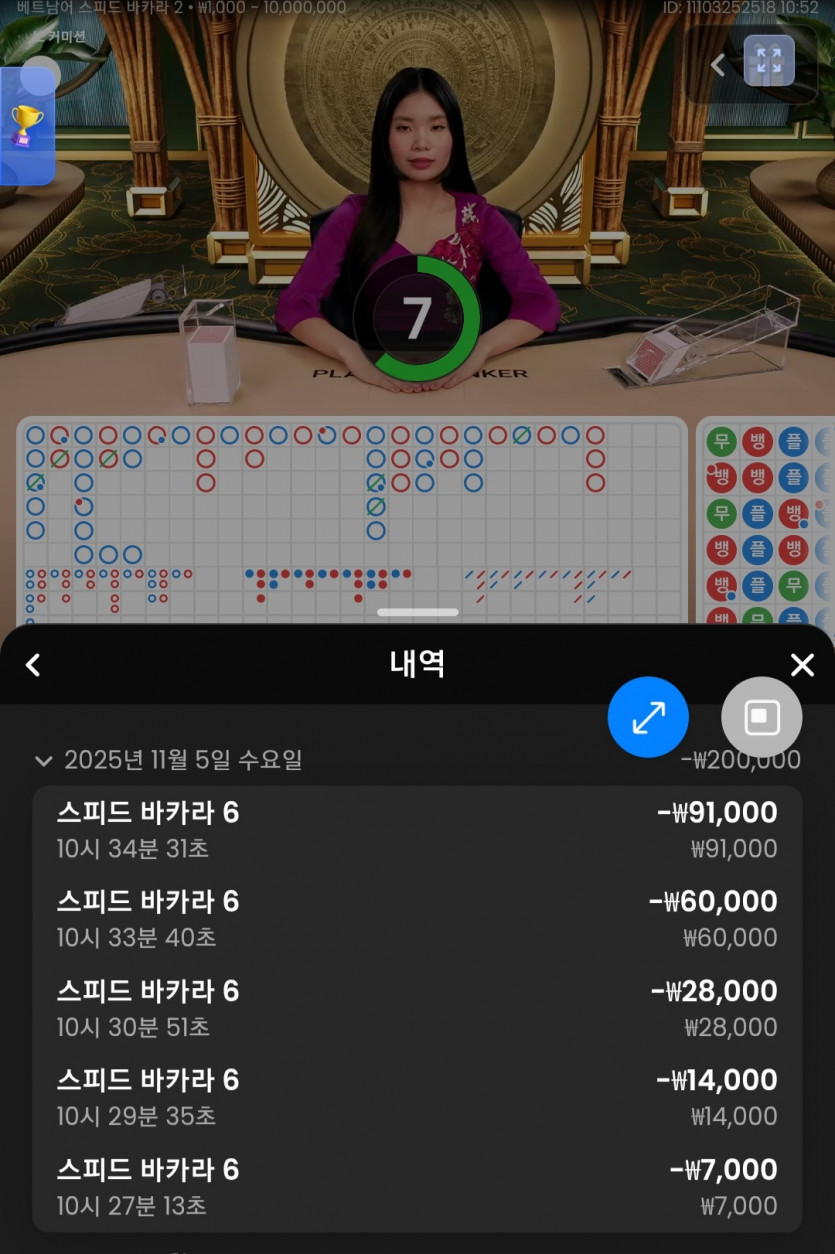Open the 10시 29분 35초 스피드 바카라 6 record
The height and width of the screenshot is (1254, 835).
point(417,1097)
